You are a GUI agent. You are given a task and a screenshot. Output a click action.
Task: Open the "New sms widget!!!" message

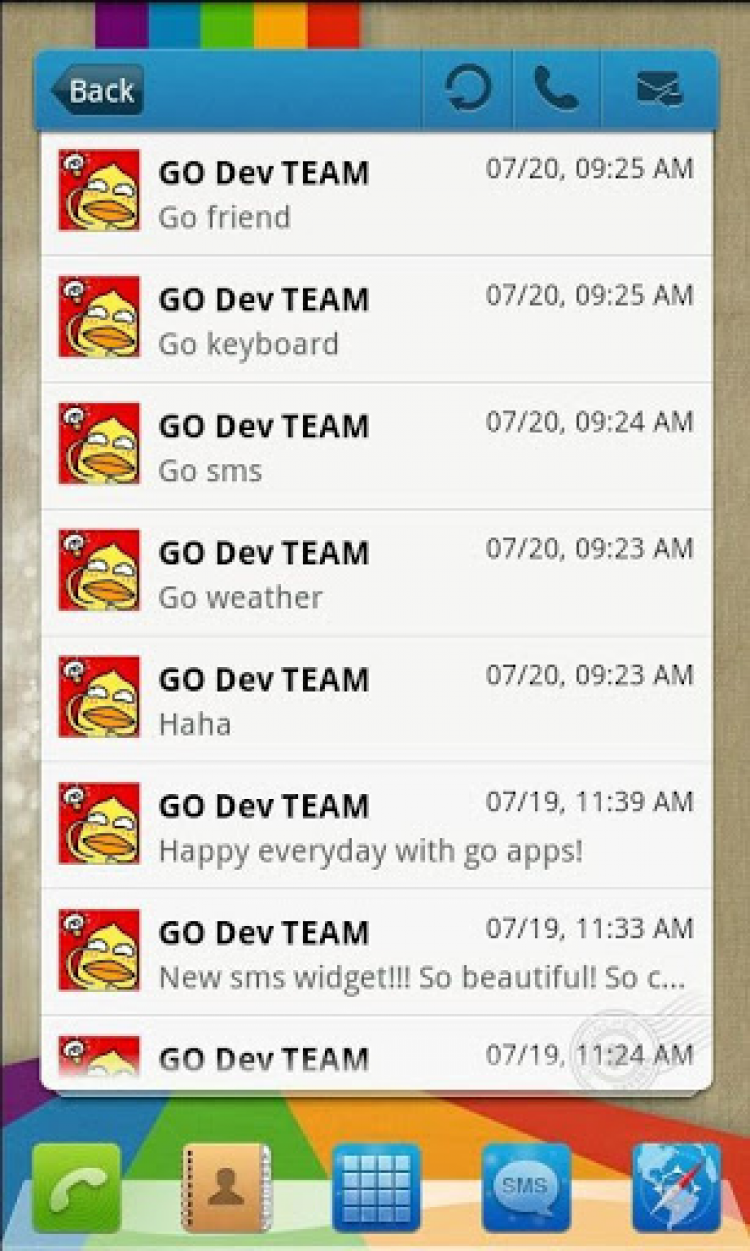[376, 953]
